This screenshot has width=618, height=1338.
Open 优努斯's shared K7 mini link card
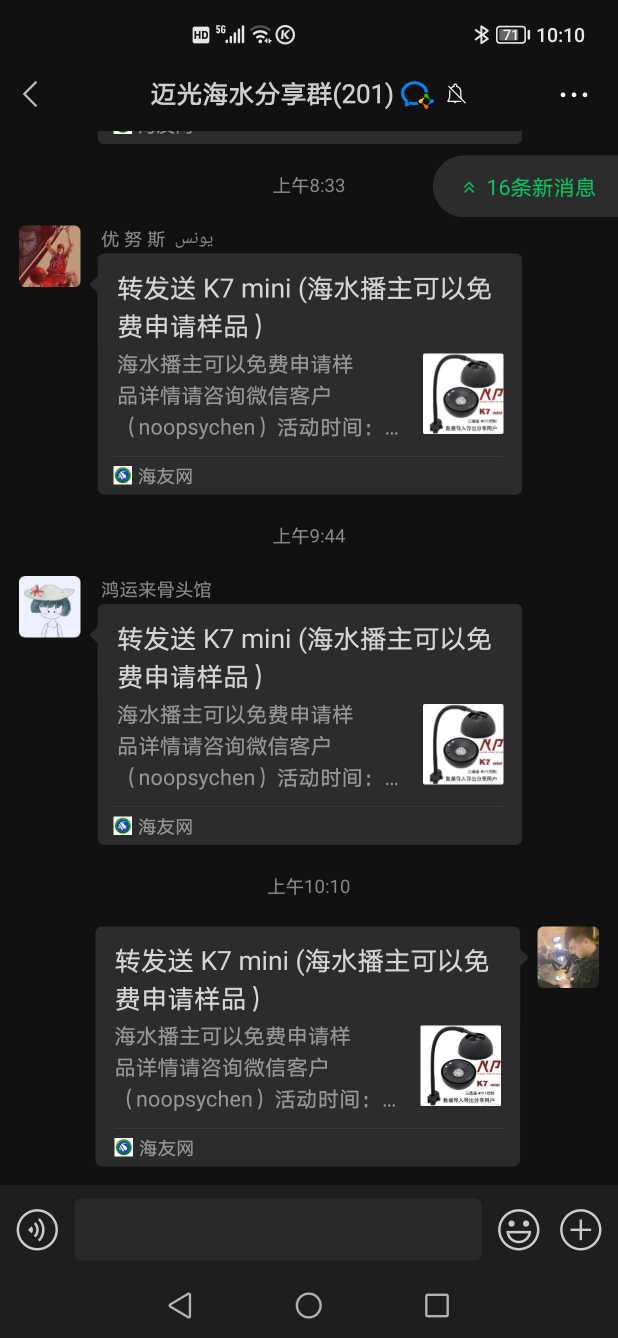tap(309, 373)
